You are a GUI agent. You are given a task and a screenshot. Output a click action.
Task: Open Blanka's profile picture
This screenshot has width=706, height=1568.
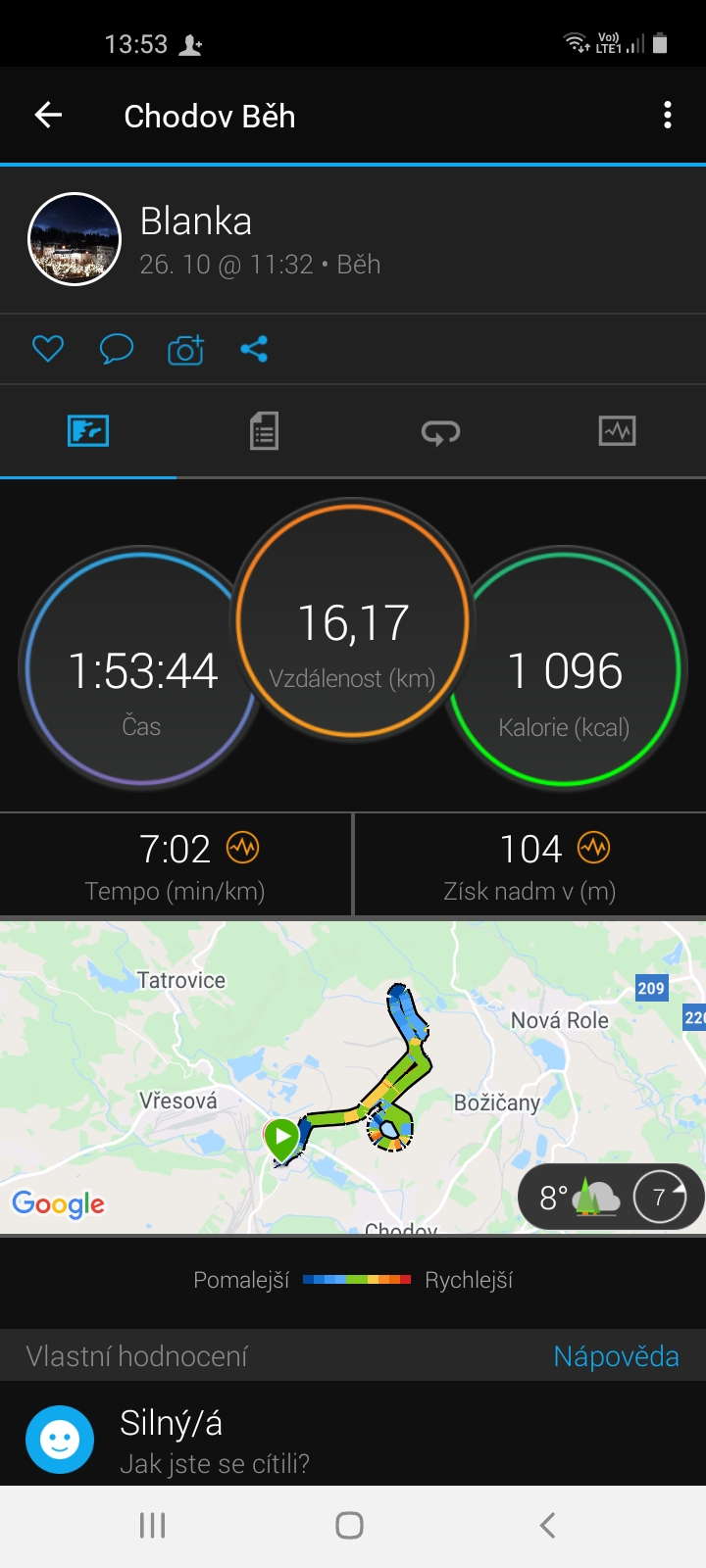(75, 239)
